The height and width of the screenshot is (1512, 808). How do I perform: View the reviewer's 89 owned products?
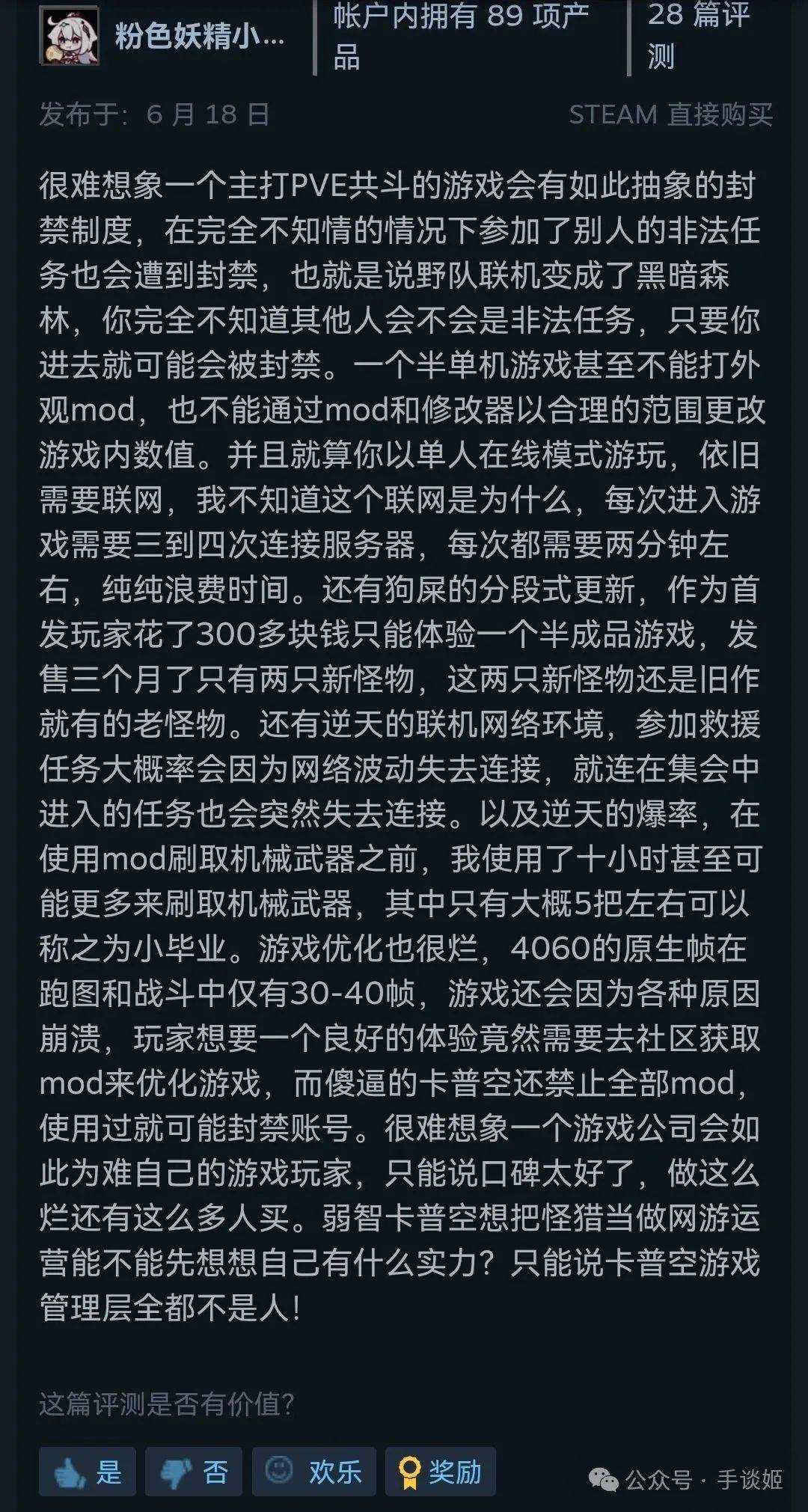coord(461,35)
